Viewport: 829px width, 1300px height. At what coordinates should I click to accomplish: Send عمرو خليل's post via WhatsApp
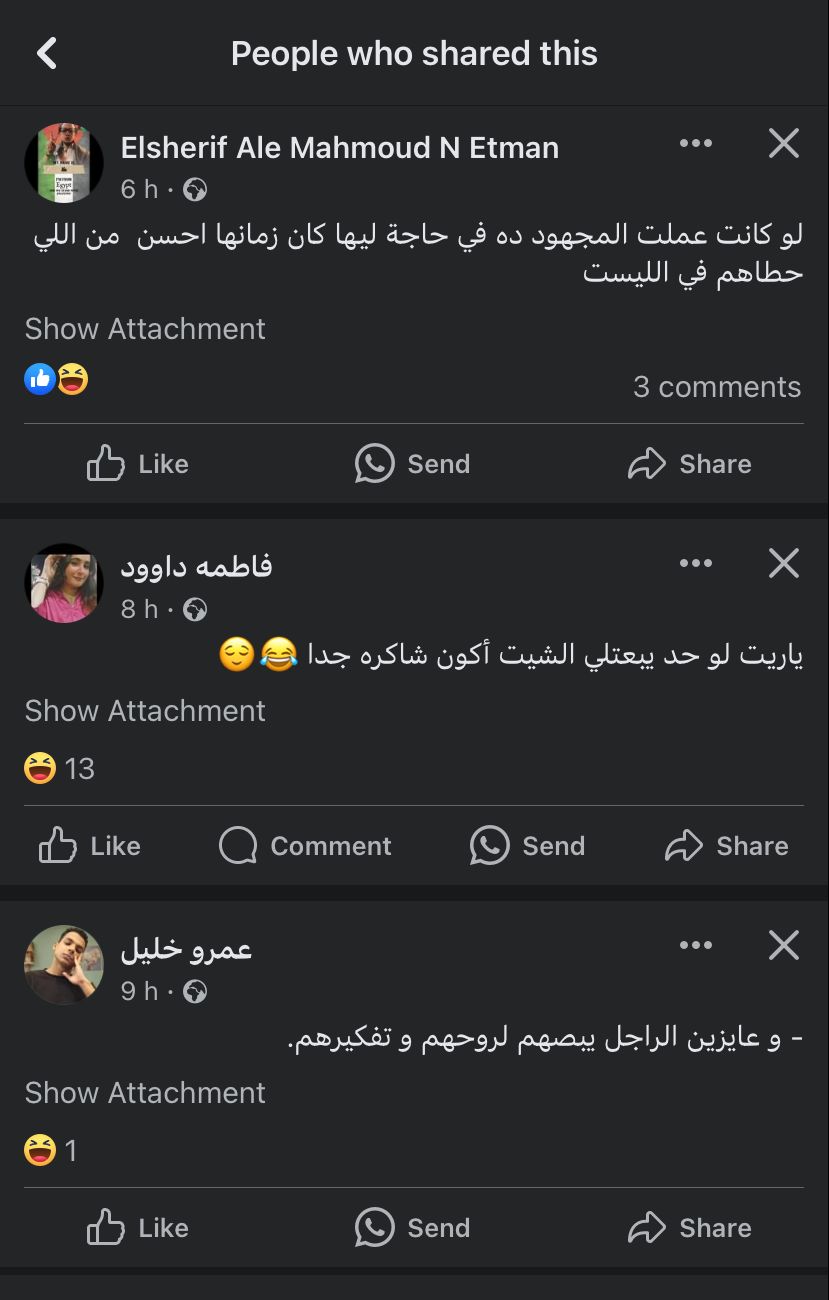point(413,1228)
